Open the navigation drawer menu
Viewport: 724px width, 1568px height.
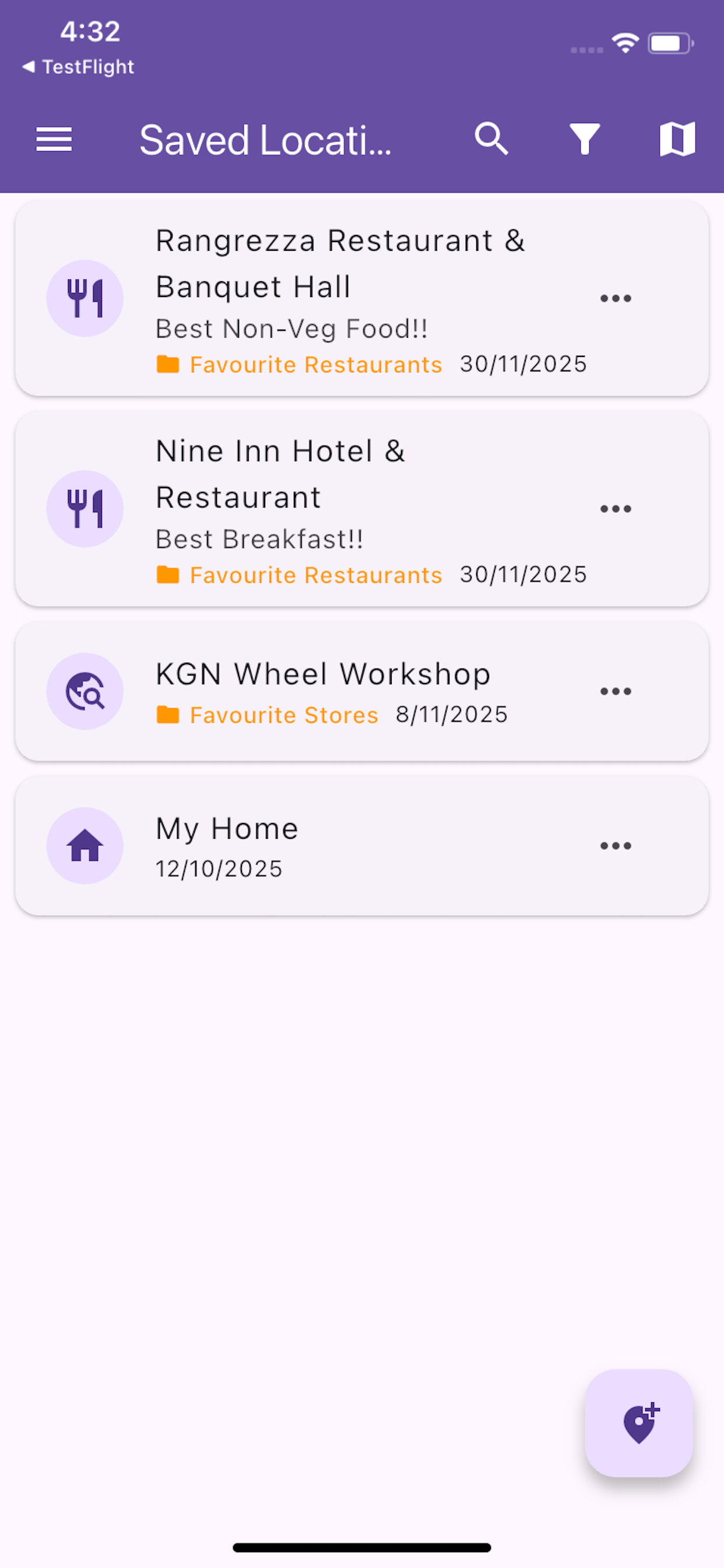point(54,139)
